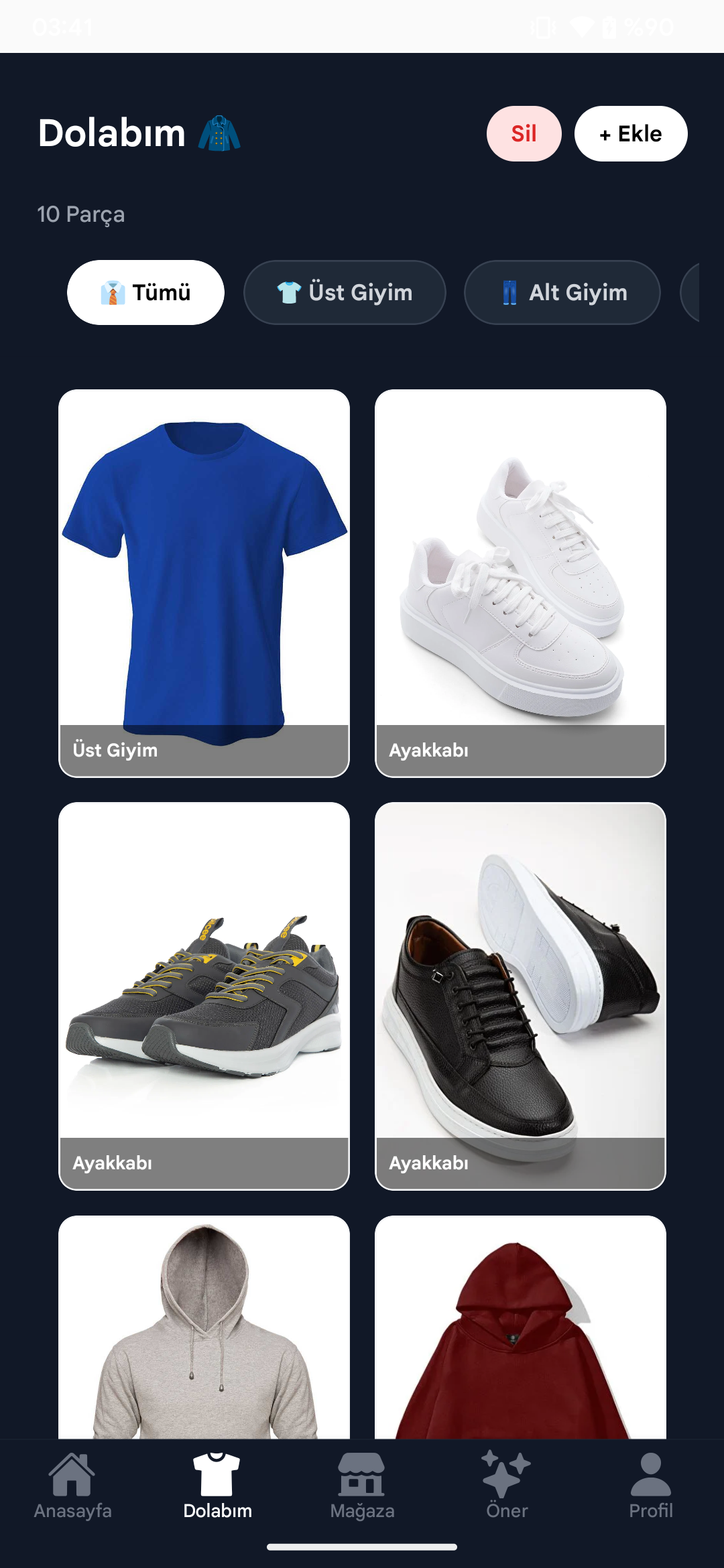724x1568 pixels.
Task: Open the white sneakers item
Action: click(520, 583)
